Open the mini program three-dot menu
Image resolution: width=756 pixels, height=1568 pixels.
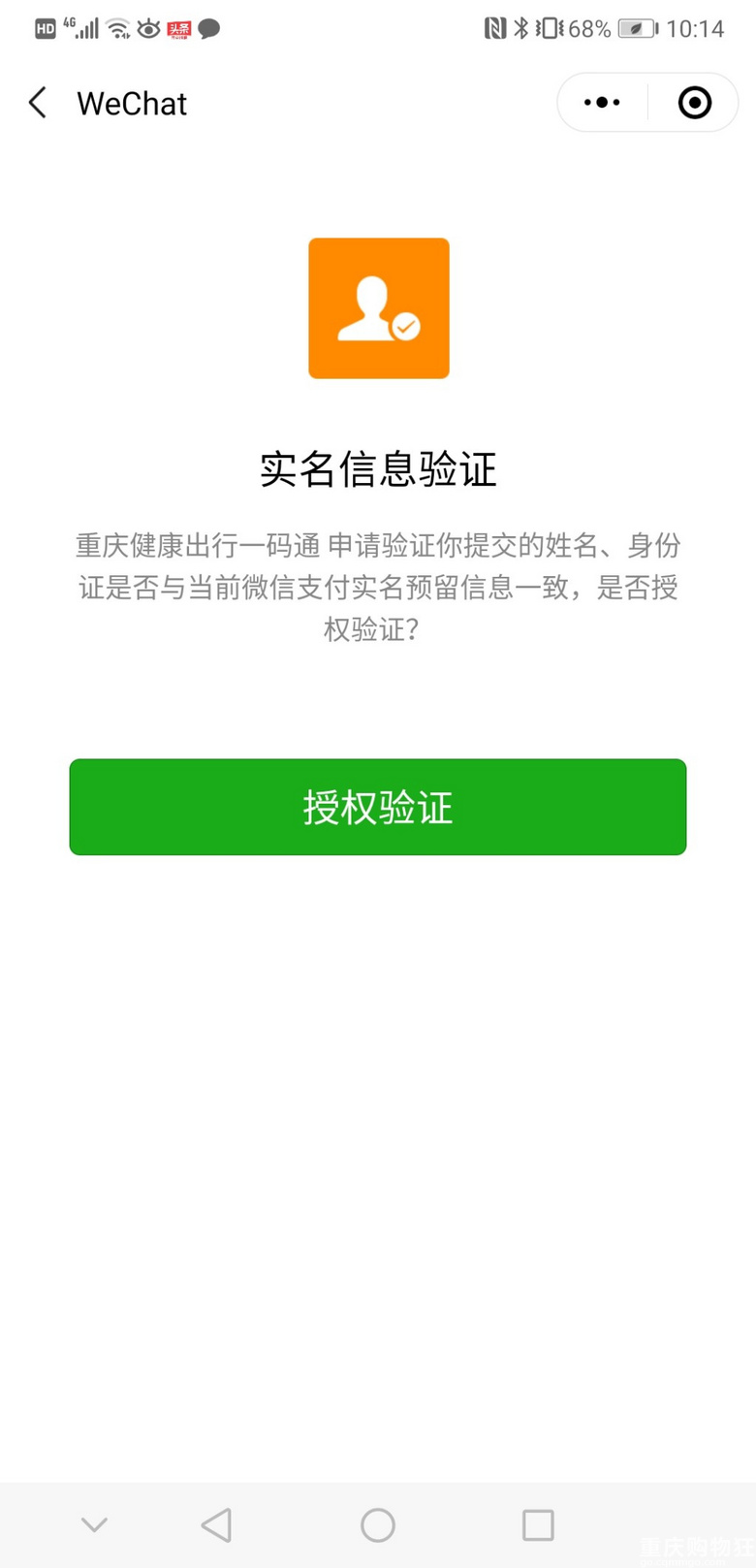[x=602, y=103]
